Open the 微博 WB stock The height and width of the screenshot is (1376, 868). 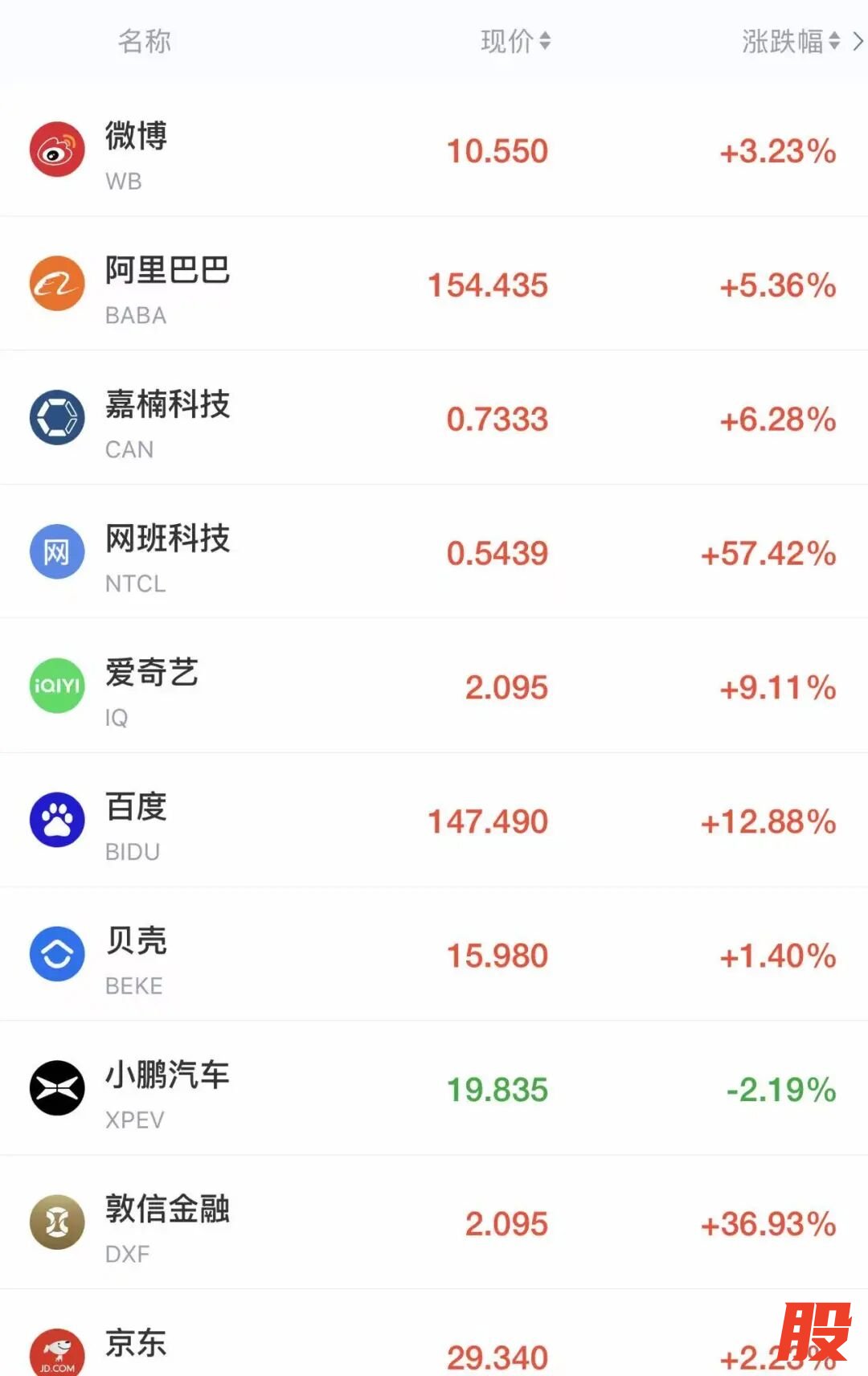point(434,150)
